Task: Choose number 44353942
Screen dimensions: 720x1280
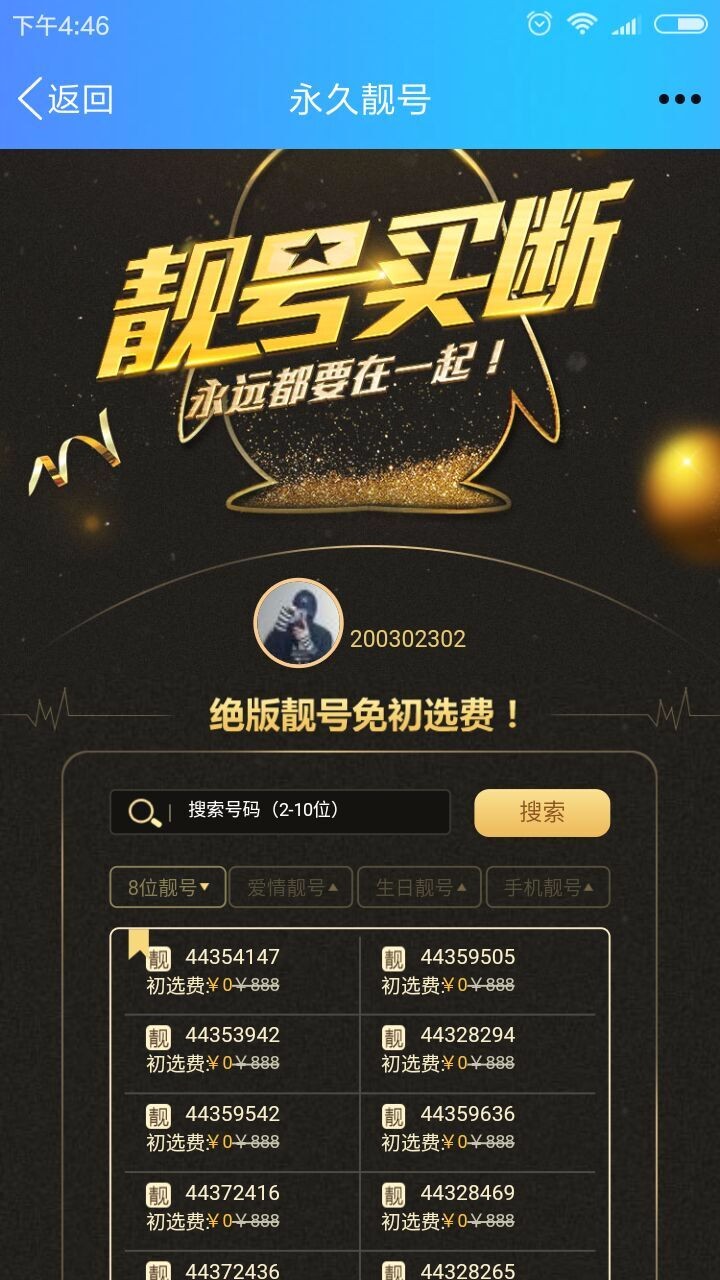Action: (242, 1049)
